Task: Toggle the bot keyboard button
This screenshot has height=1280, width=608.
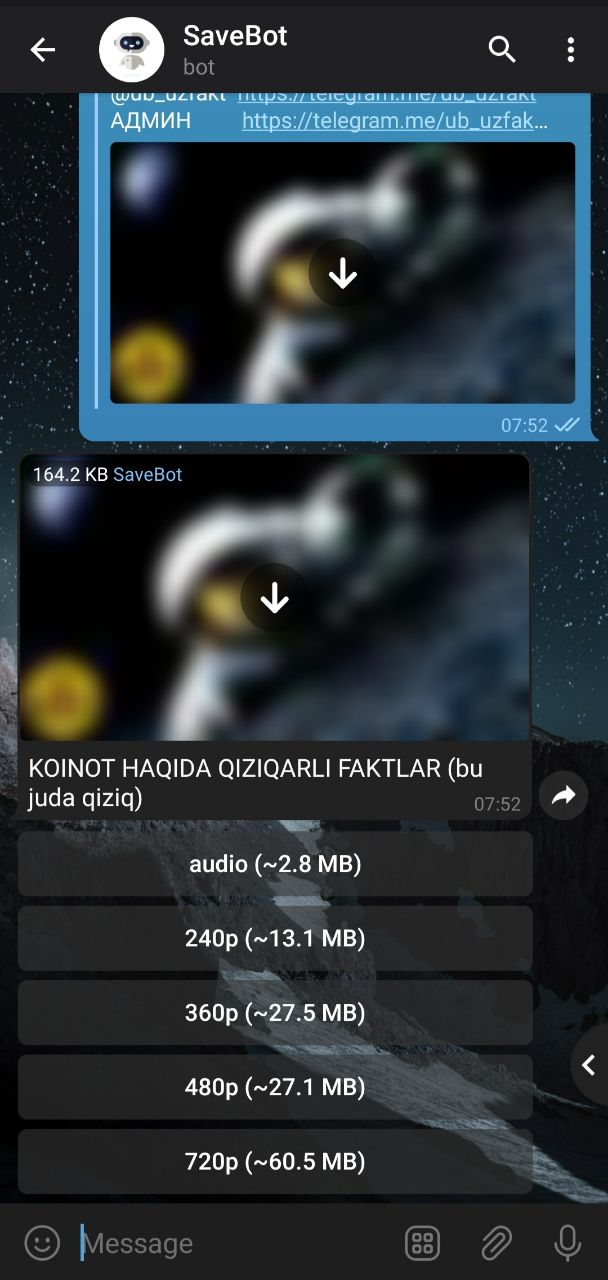Action: pyautogui.click(x=423, y=1243)
